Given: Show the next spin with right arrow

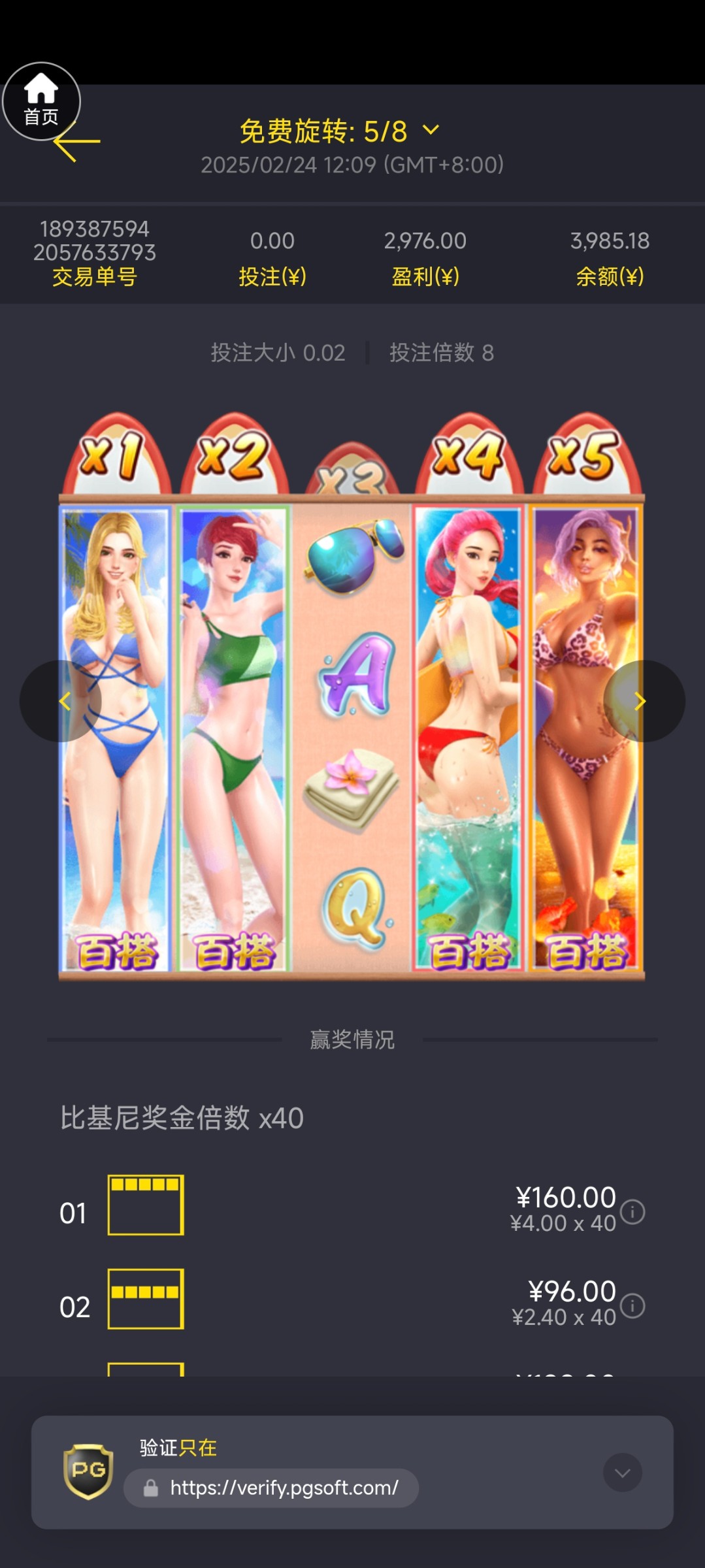Looking at the screenshot, I should [642, 701].
